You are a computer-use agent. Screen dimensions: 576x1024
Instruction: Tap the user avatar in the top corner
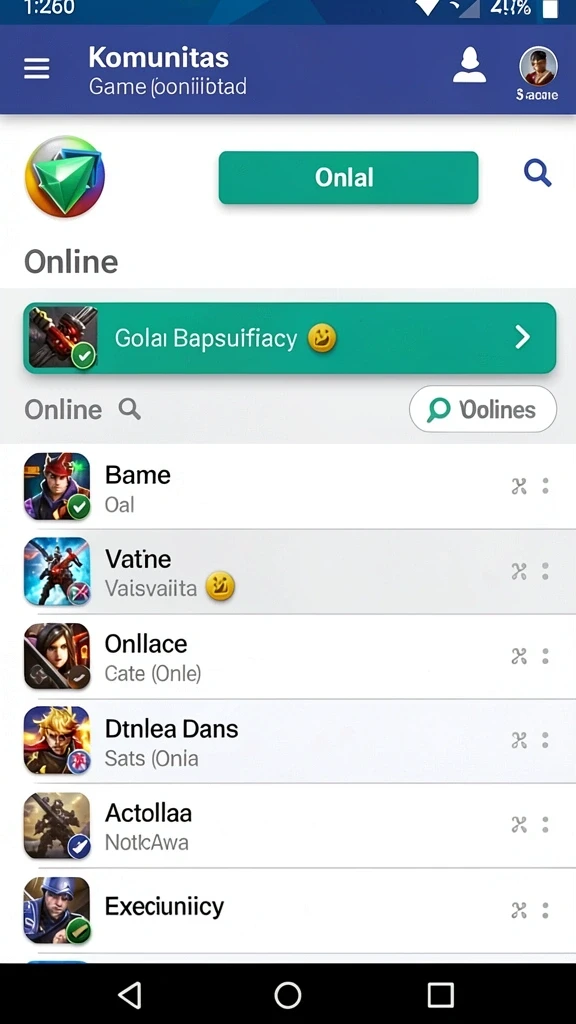538,66
